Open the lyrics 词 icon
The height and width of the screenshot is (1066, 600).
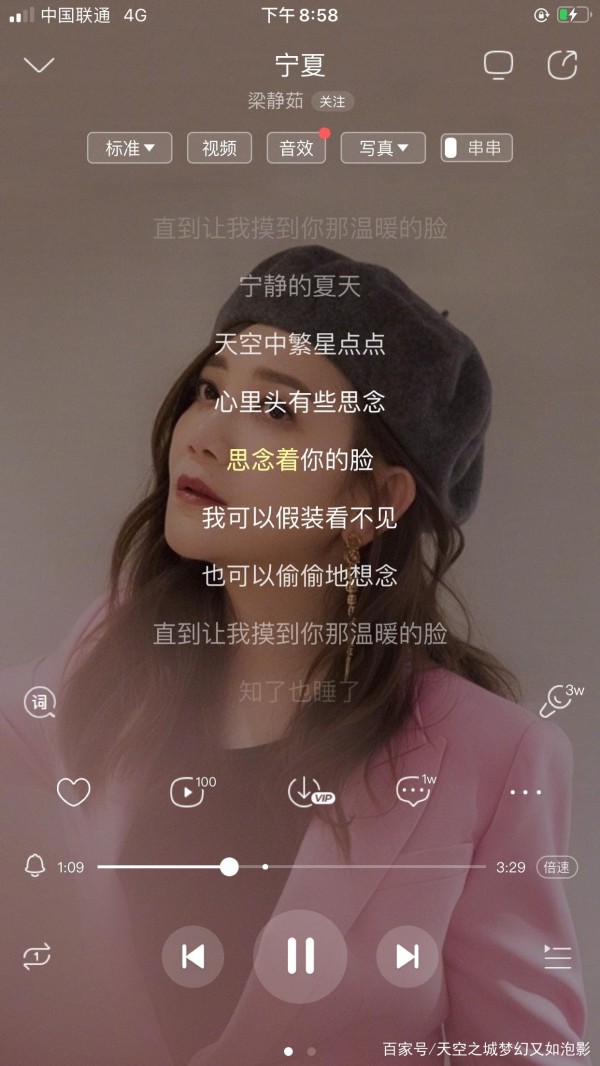point(39,702)
